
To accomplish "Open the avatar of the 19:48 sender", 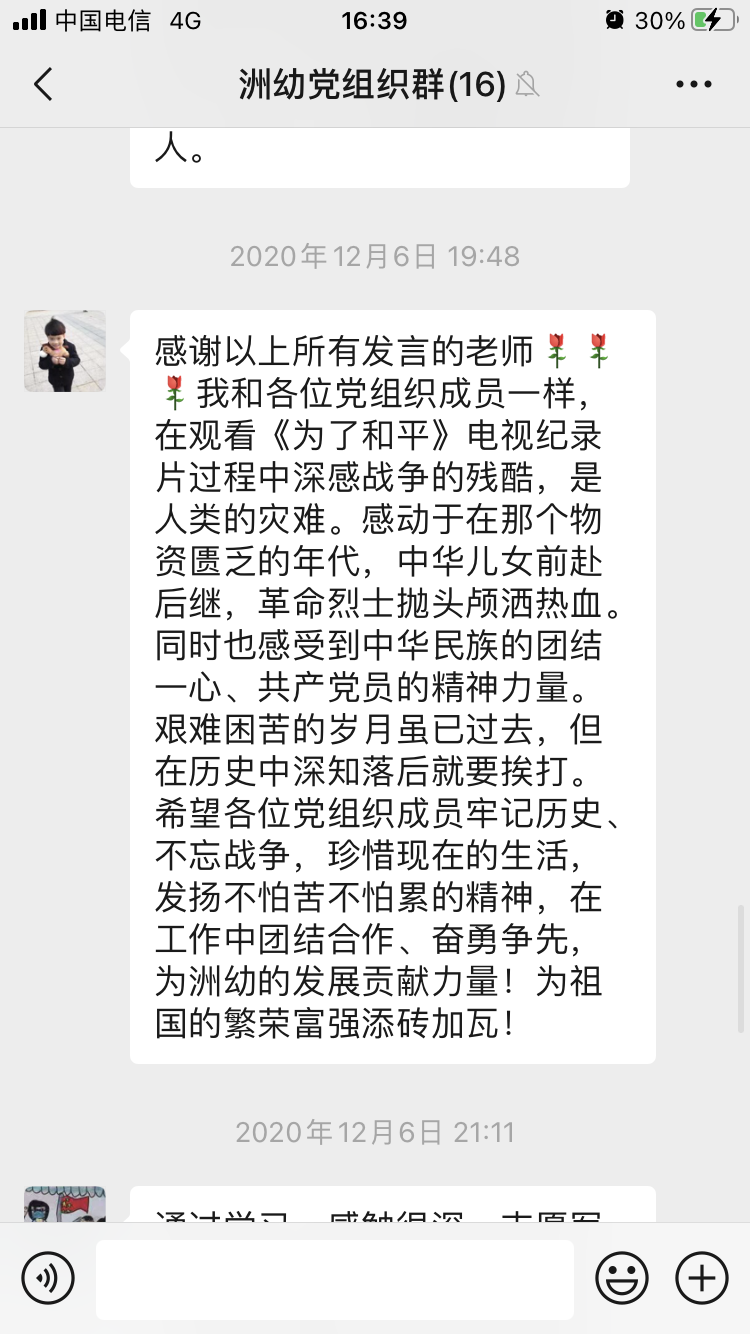I will point(65,351).
